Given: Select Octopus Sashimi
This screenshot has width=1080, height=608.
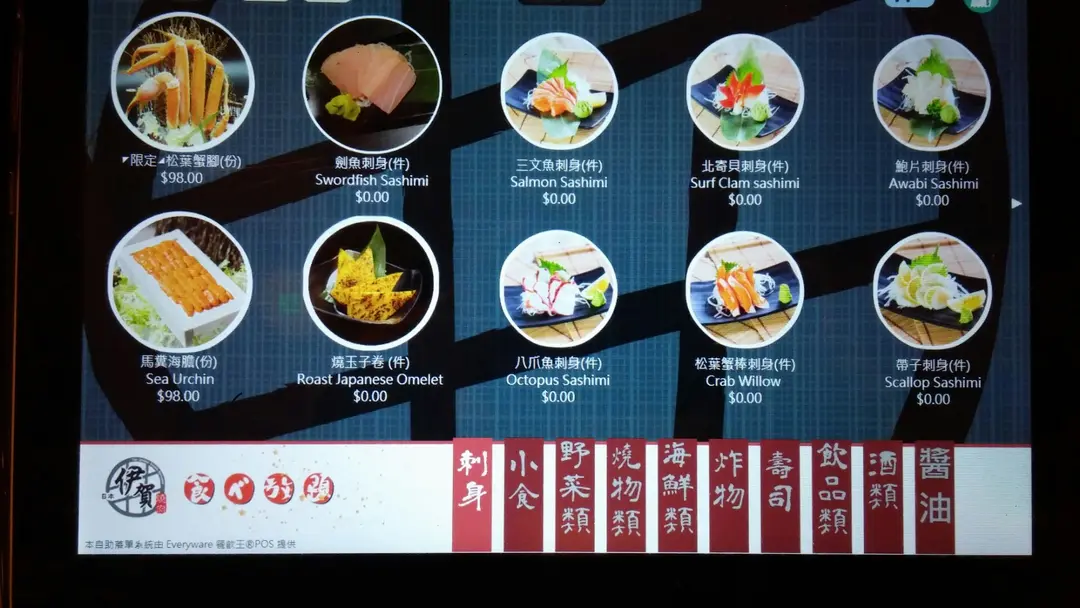Looking at the screenshot, I should [x=558, y=288].
